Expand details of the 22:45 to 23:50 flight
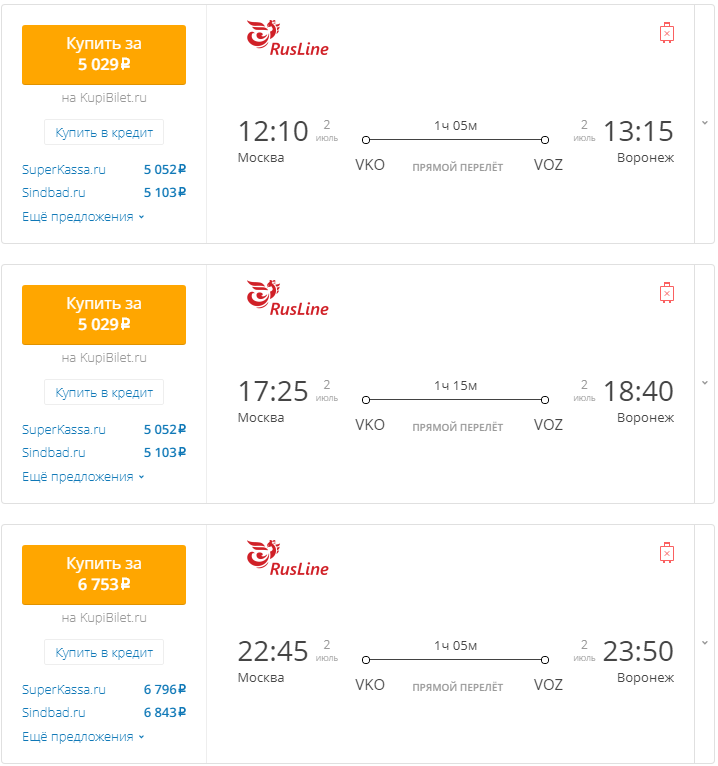 pyautogui.click(x=704, y=643)
